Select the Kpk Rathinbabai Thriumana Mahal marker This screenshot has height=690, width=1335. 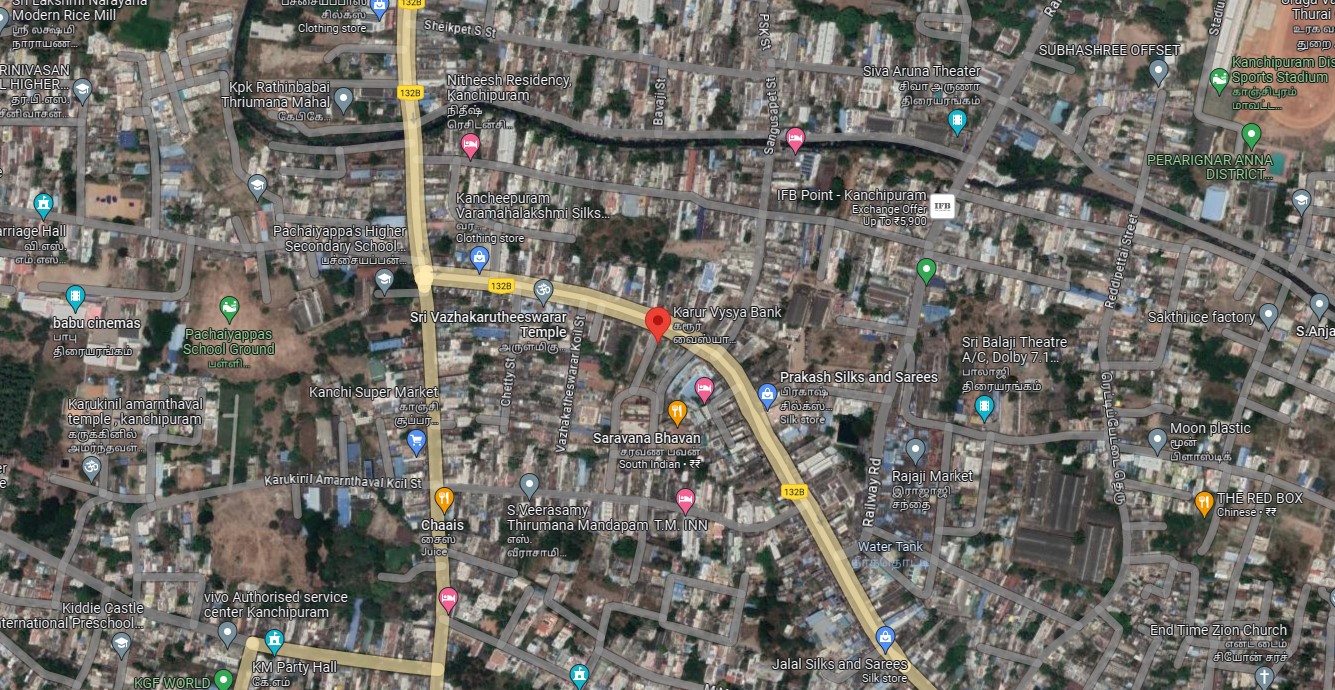coord(343,99)
